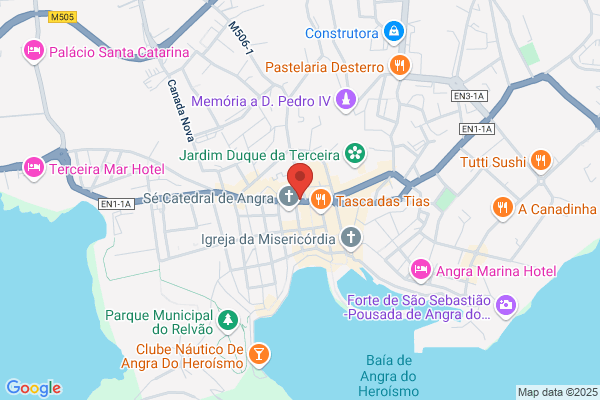Viewport: 600px width, 400px height.
Task: Open the Construtora shopping marker
Action: (x=394, y=33)
